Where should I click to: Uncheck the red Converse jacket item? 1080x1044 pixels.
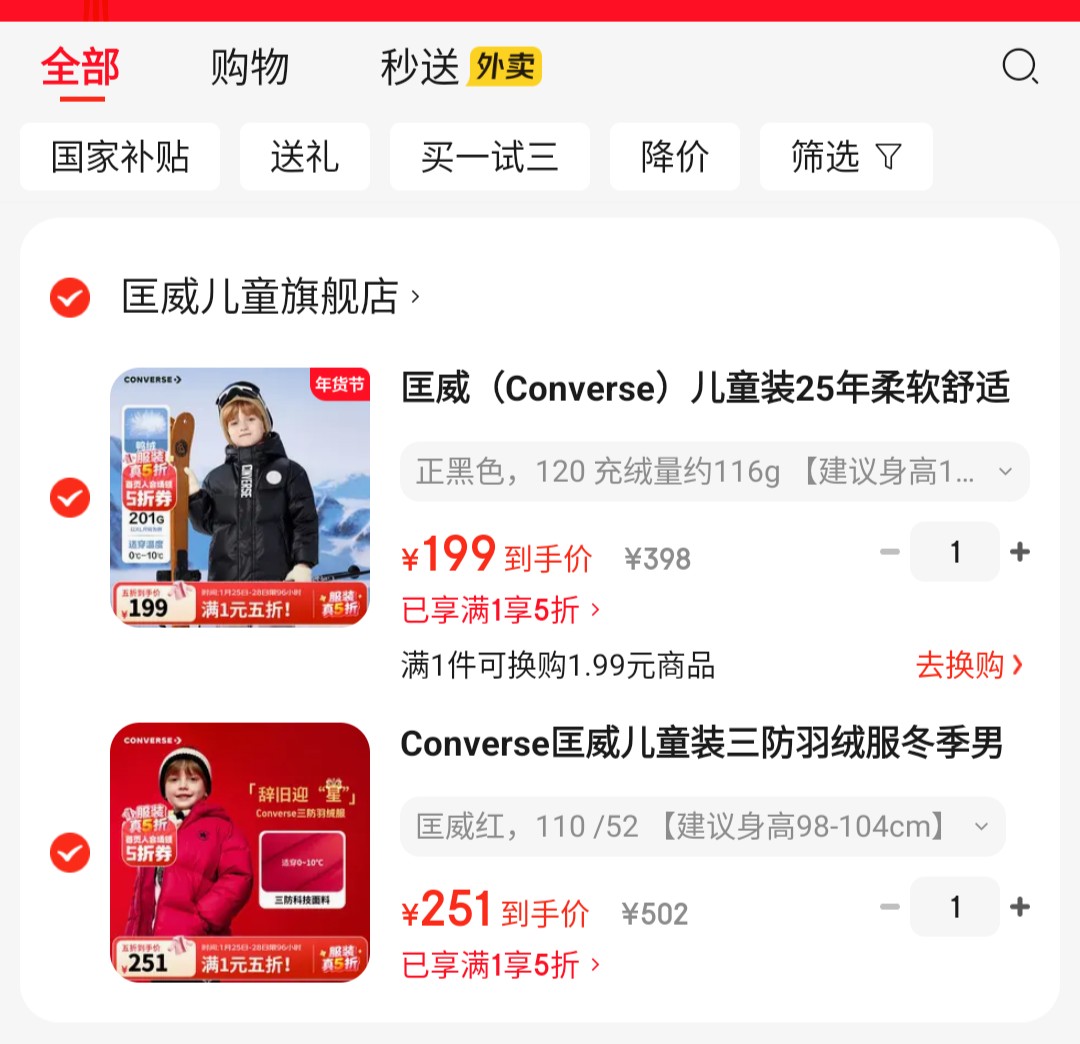[x=70, y=852]
